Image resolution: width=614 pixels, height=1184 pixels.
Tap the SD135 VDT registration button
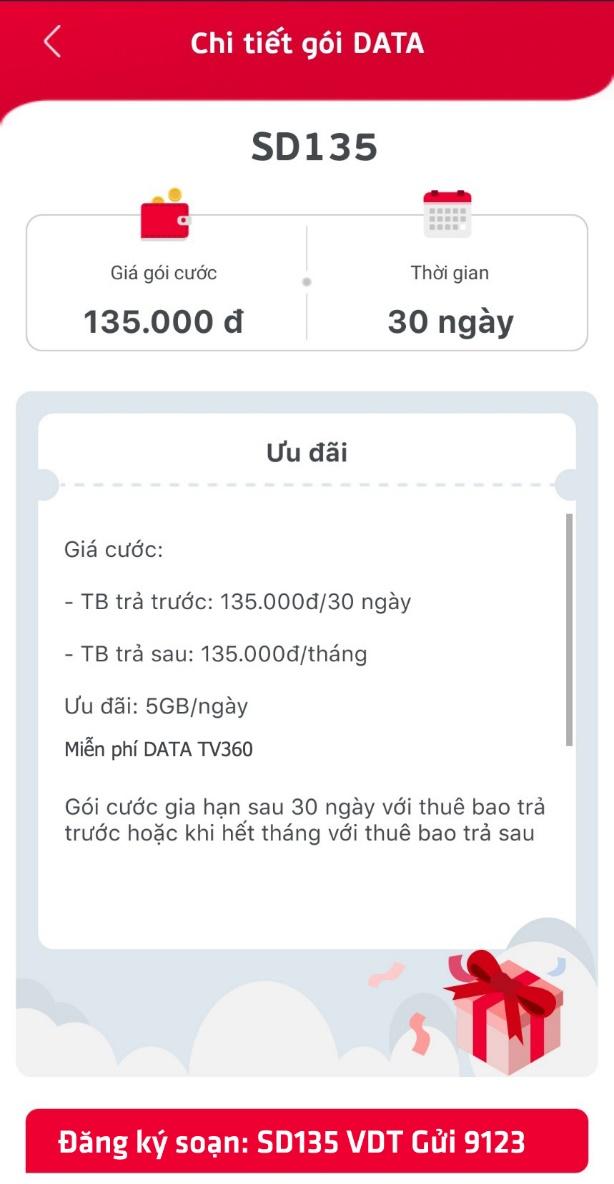pyautogui.click(x=306, y=1142)
